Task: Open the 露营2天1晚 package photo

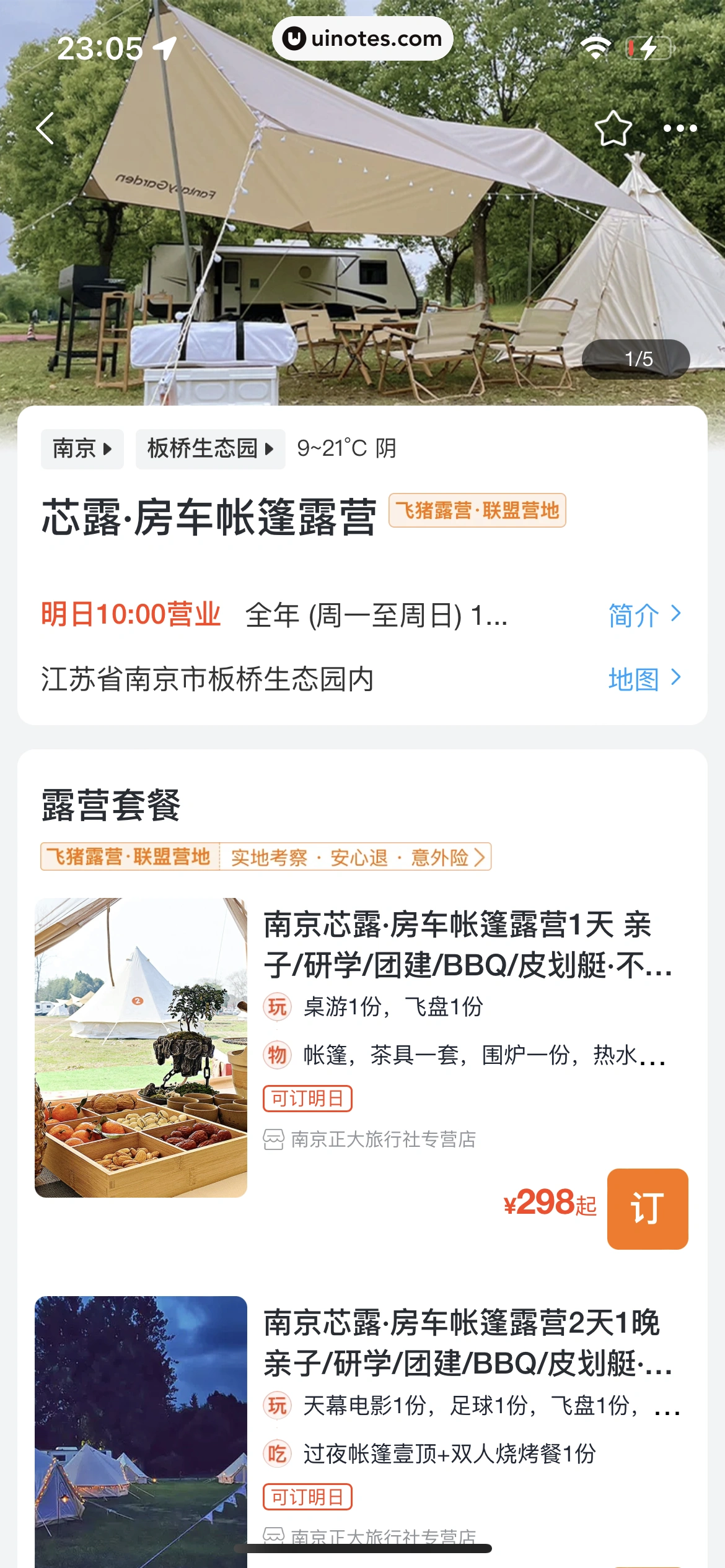Action: [141, 1431]
